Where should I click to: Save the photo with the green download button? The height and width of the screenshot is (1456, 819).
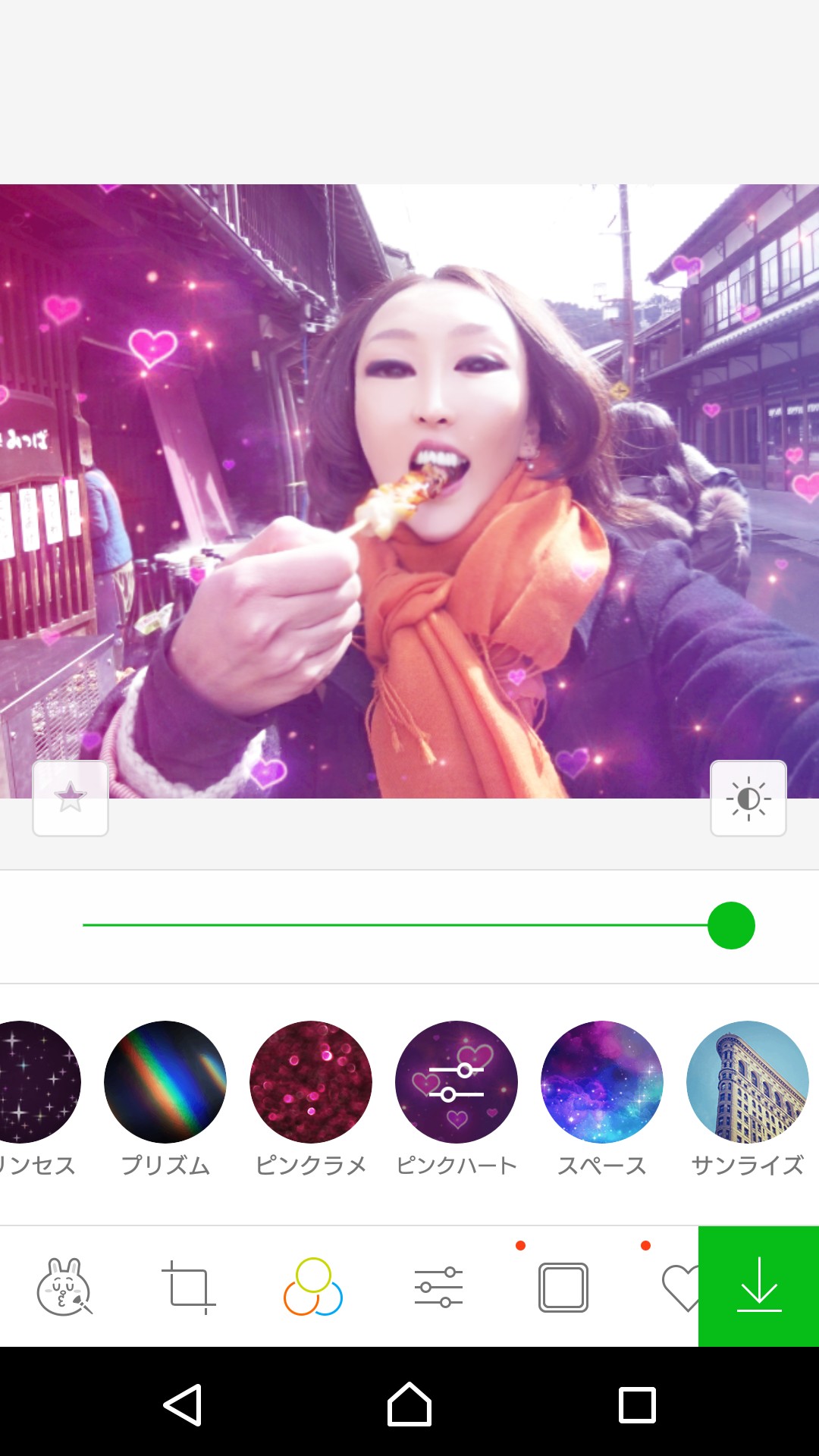(x=758, y=1287)
